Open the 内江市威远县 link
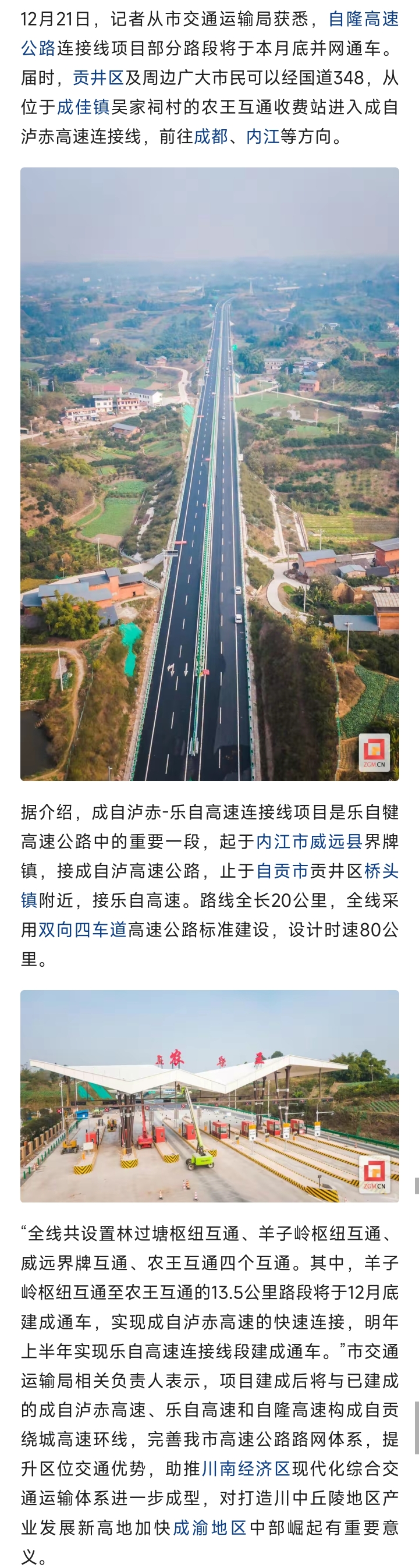419x1568 pixels. click(310, 842)
